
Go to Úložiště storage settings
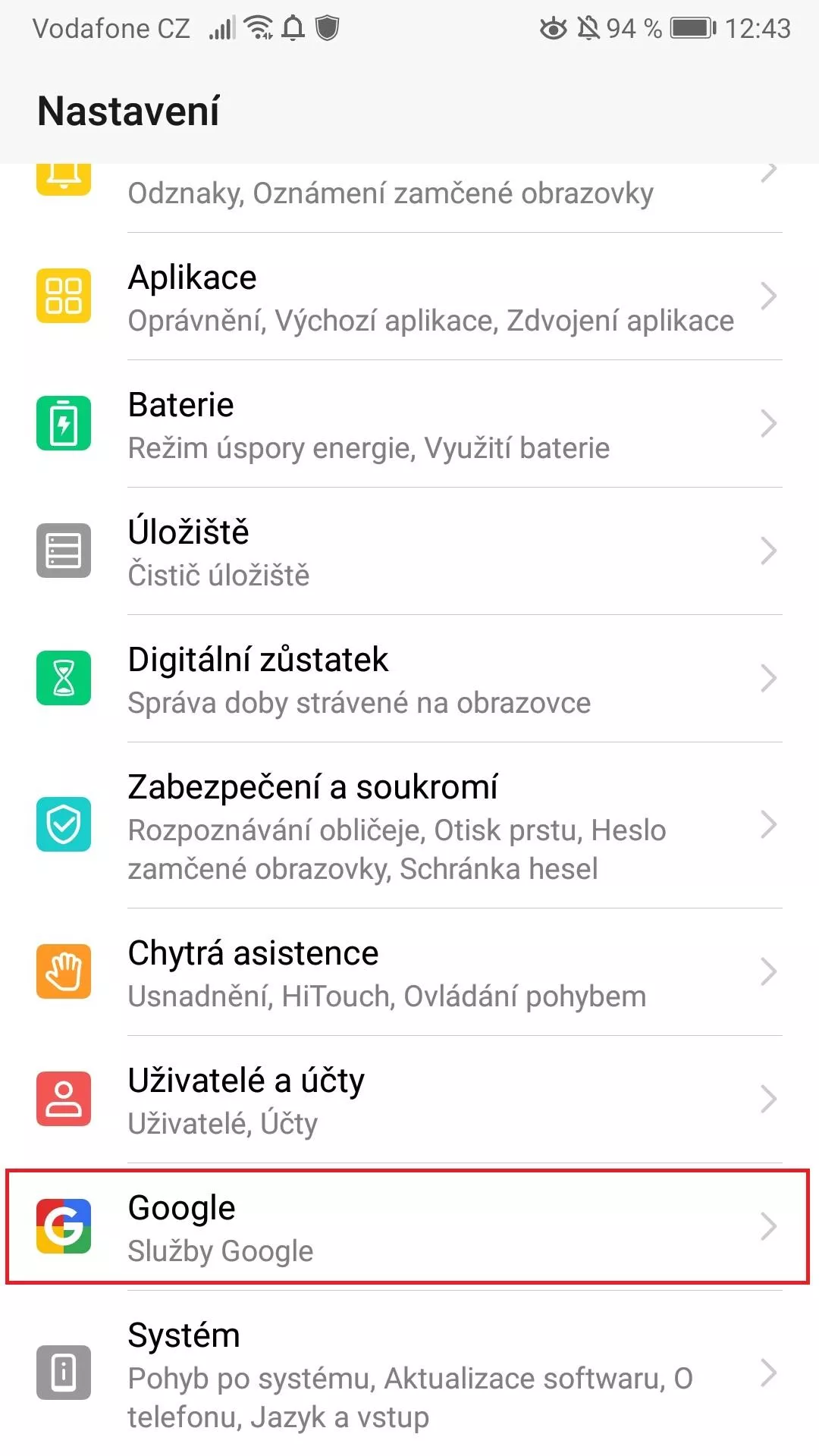pyautogui.click(x=409, y=551)
